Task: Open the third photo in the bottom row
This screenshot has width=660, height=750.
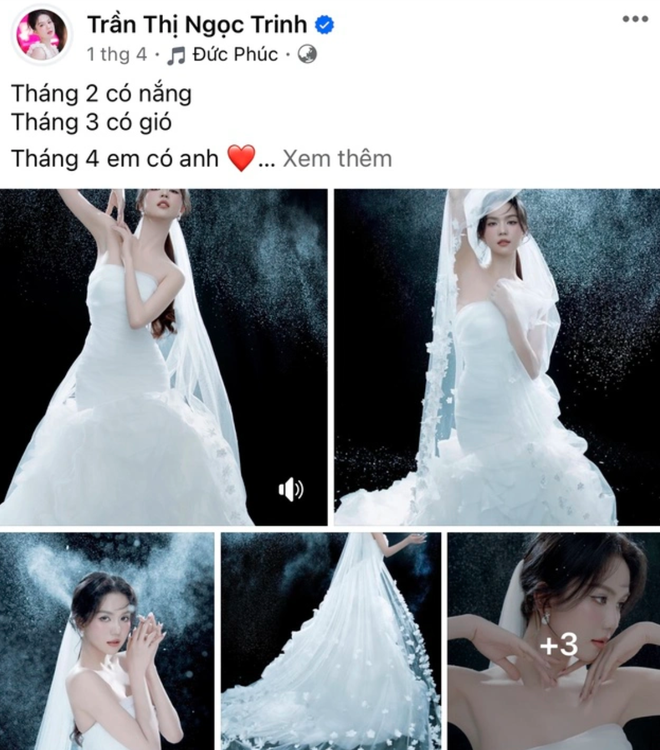Action: tap(107, 641)
